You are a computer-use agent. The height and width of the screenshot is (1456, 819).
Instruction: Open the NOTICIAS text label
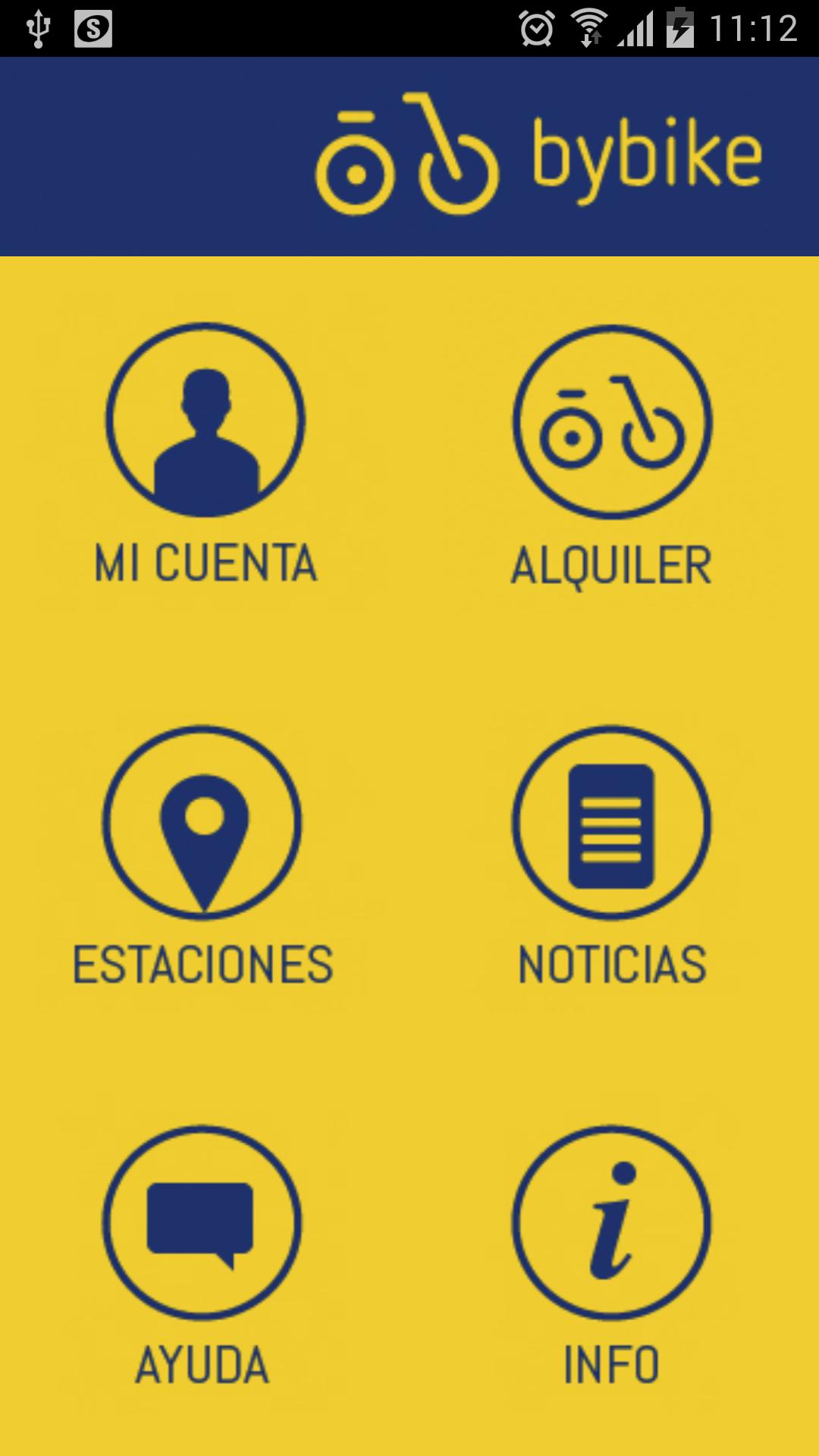(612, 963)
